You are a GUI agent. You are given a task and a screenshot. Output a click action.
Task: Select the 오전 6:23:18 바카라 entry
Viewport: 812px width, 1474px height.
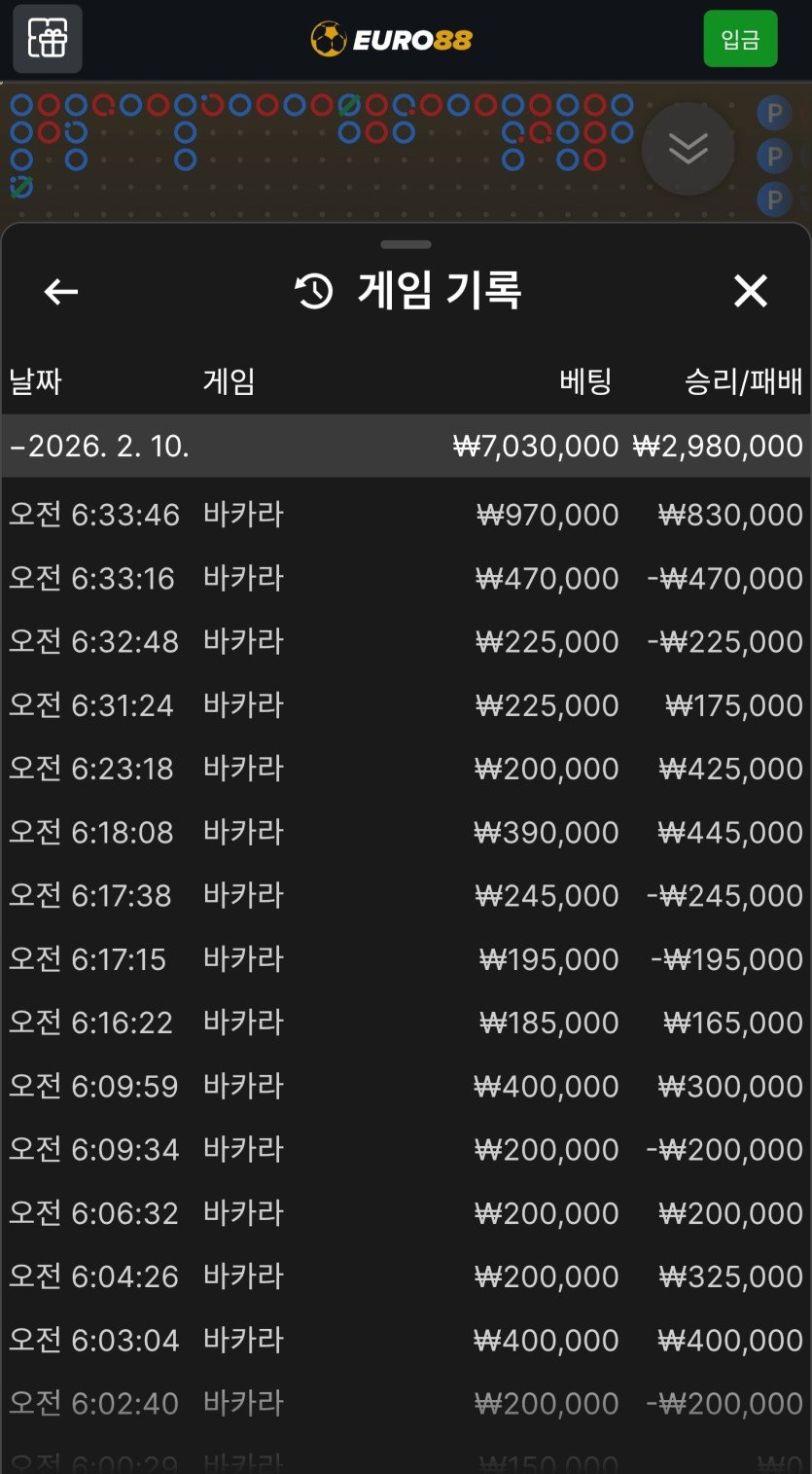point(406,769)
